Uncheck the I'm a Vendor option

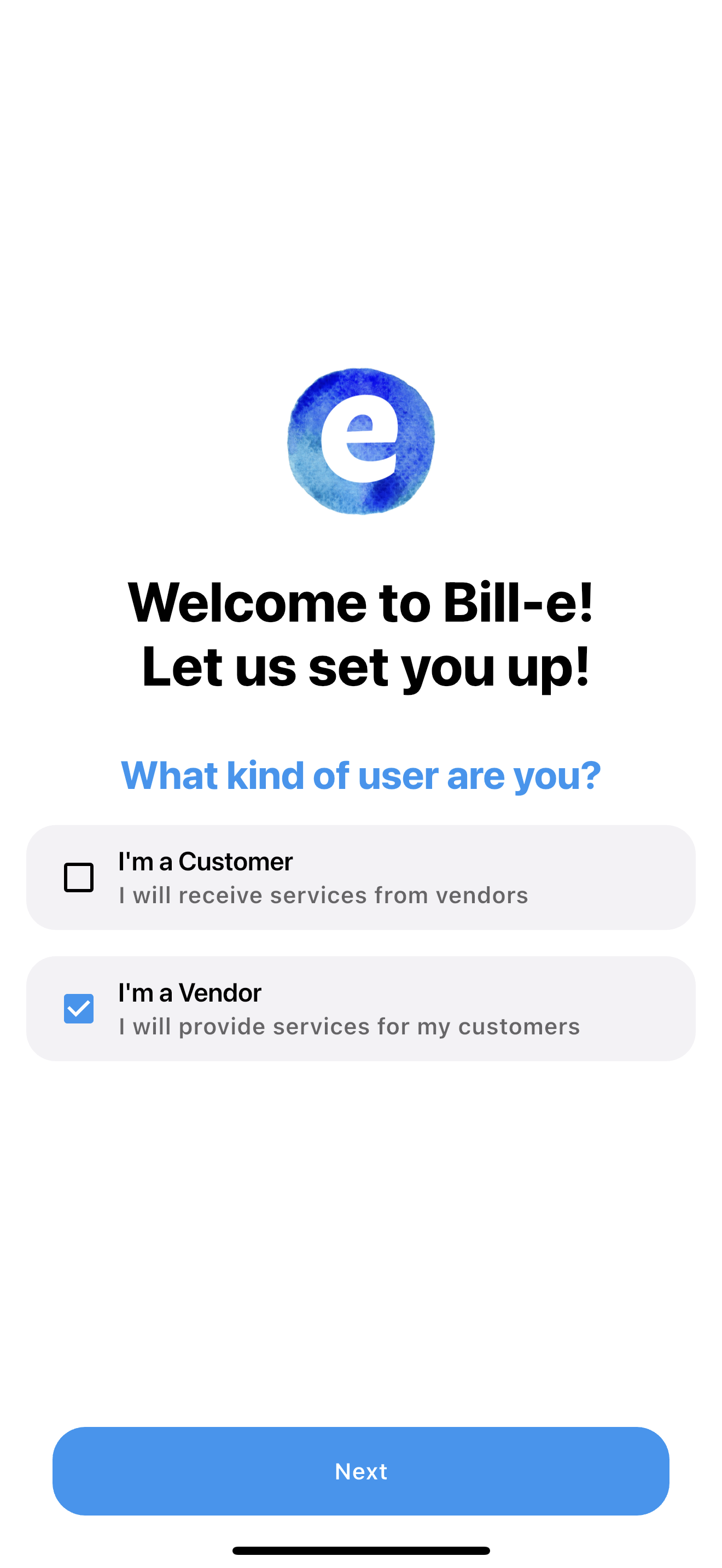point(79,1009)
